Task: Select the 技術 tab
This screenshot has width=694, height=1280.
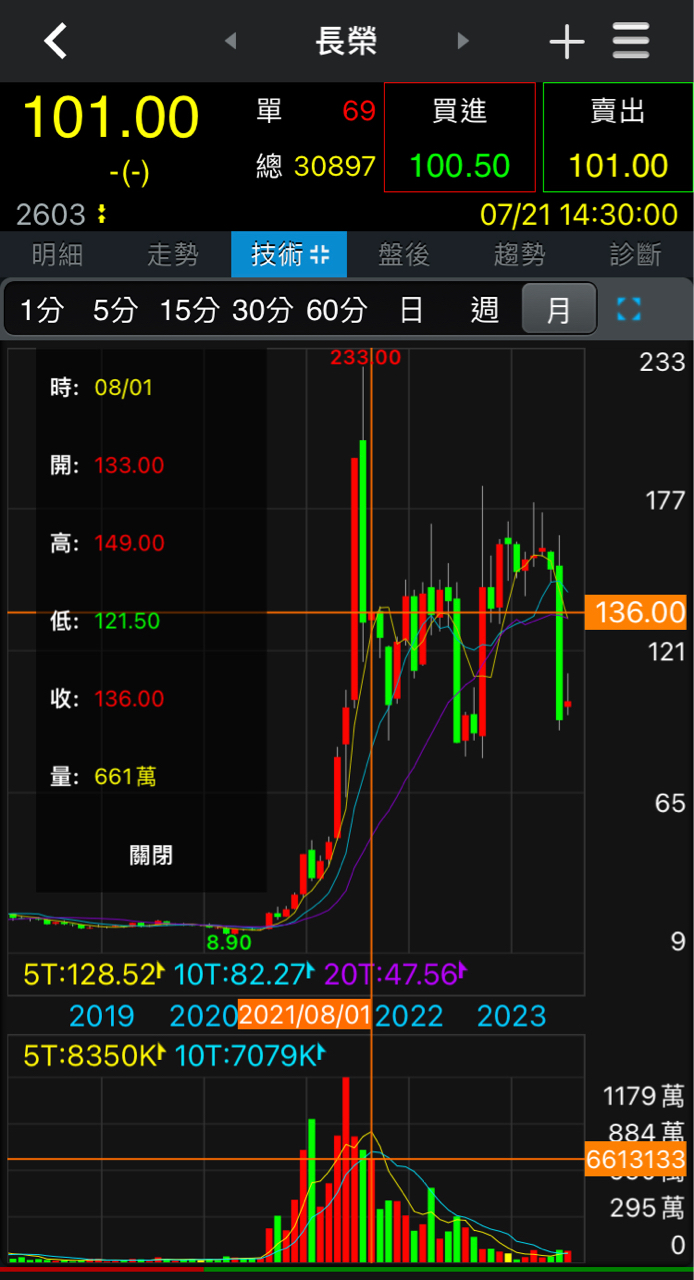Action: pos(289,255)
